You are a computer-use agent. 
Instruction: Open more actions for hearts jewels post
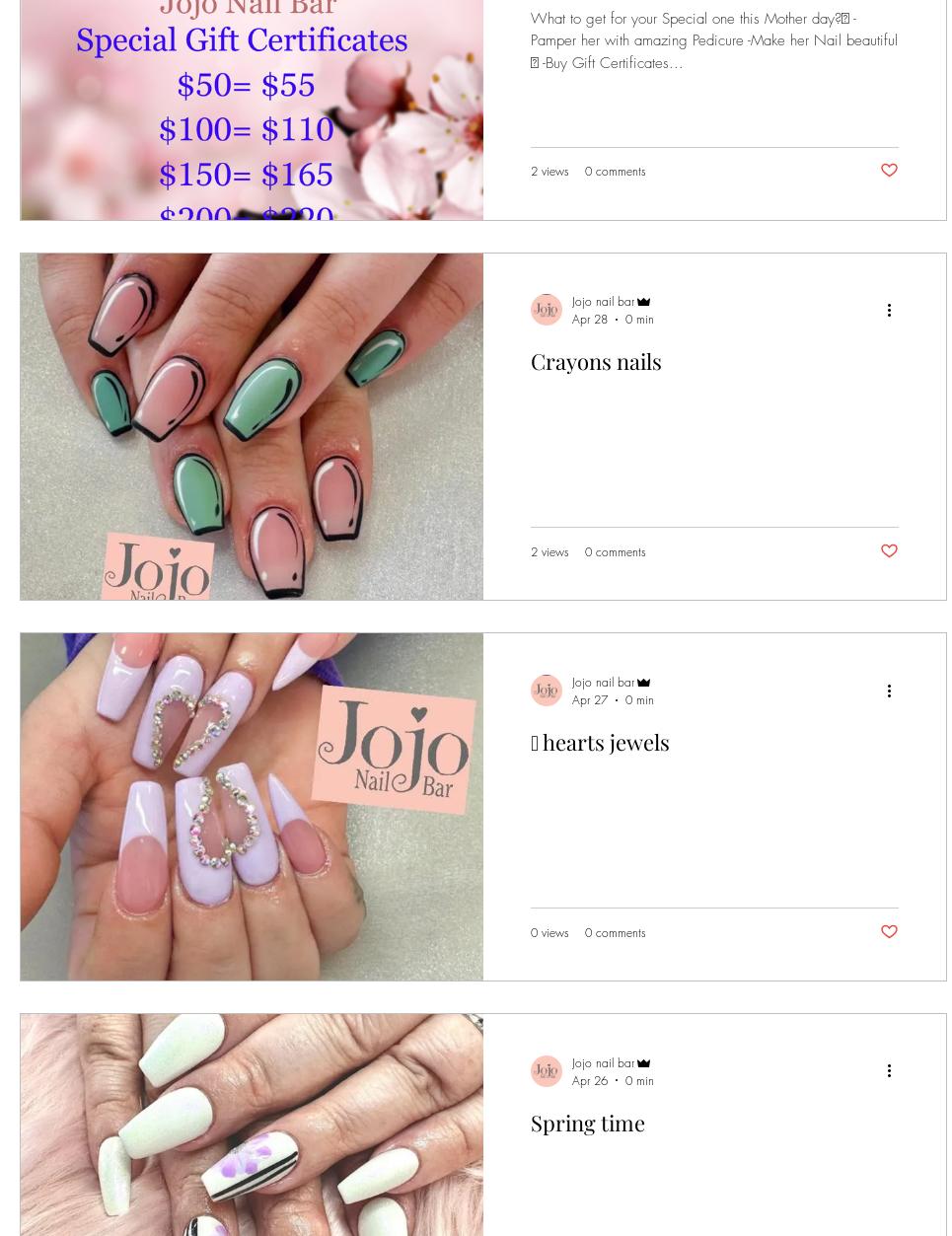tap(889, 691)
